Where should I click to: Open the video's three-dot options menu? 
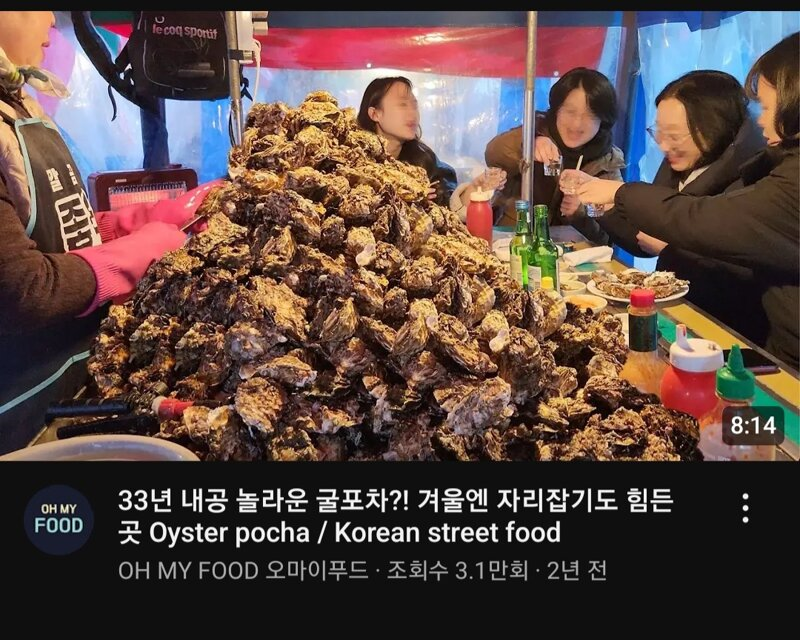point(745,507)
